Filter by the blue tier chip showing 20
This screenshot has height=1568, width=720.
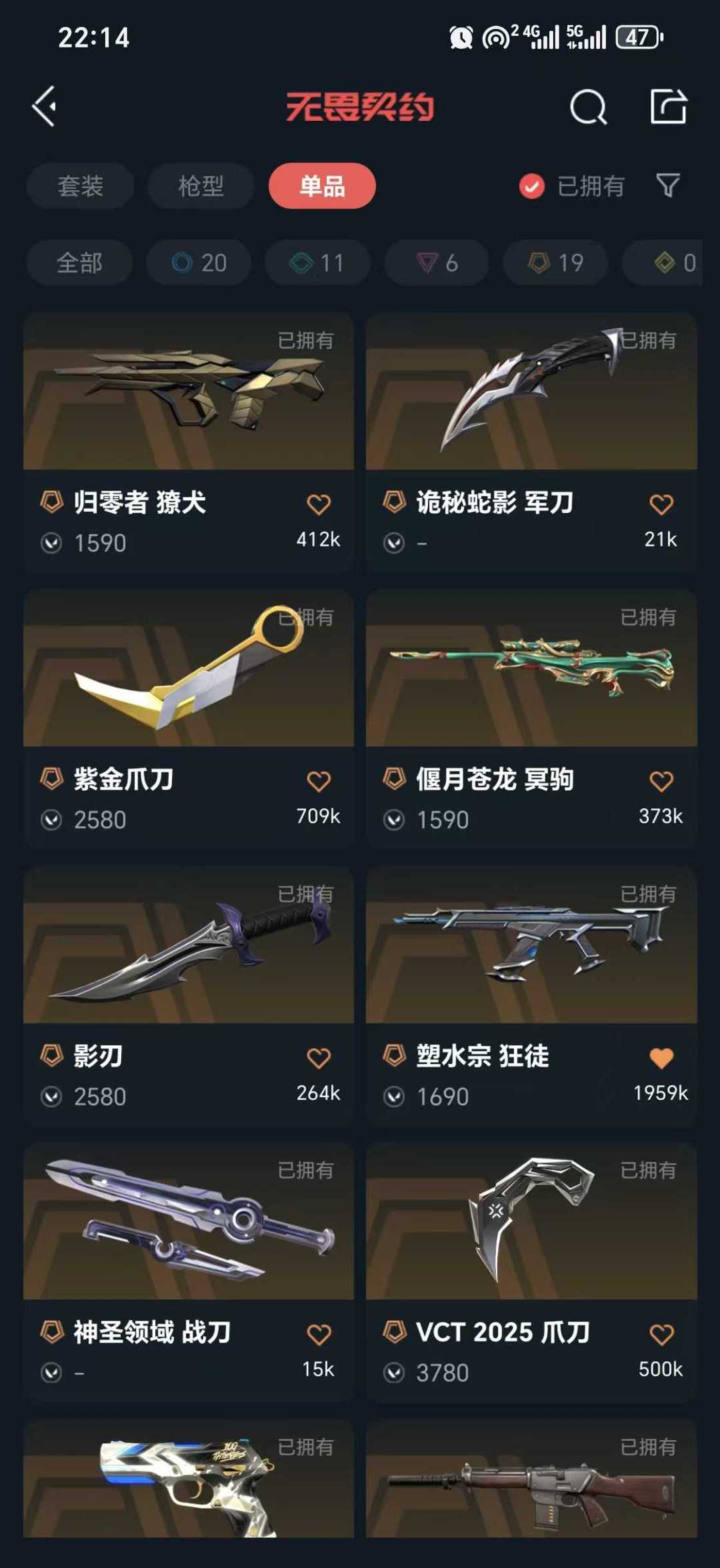(199, 263)
